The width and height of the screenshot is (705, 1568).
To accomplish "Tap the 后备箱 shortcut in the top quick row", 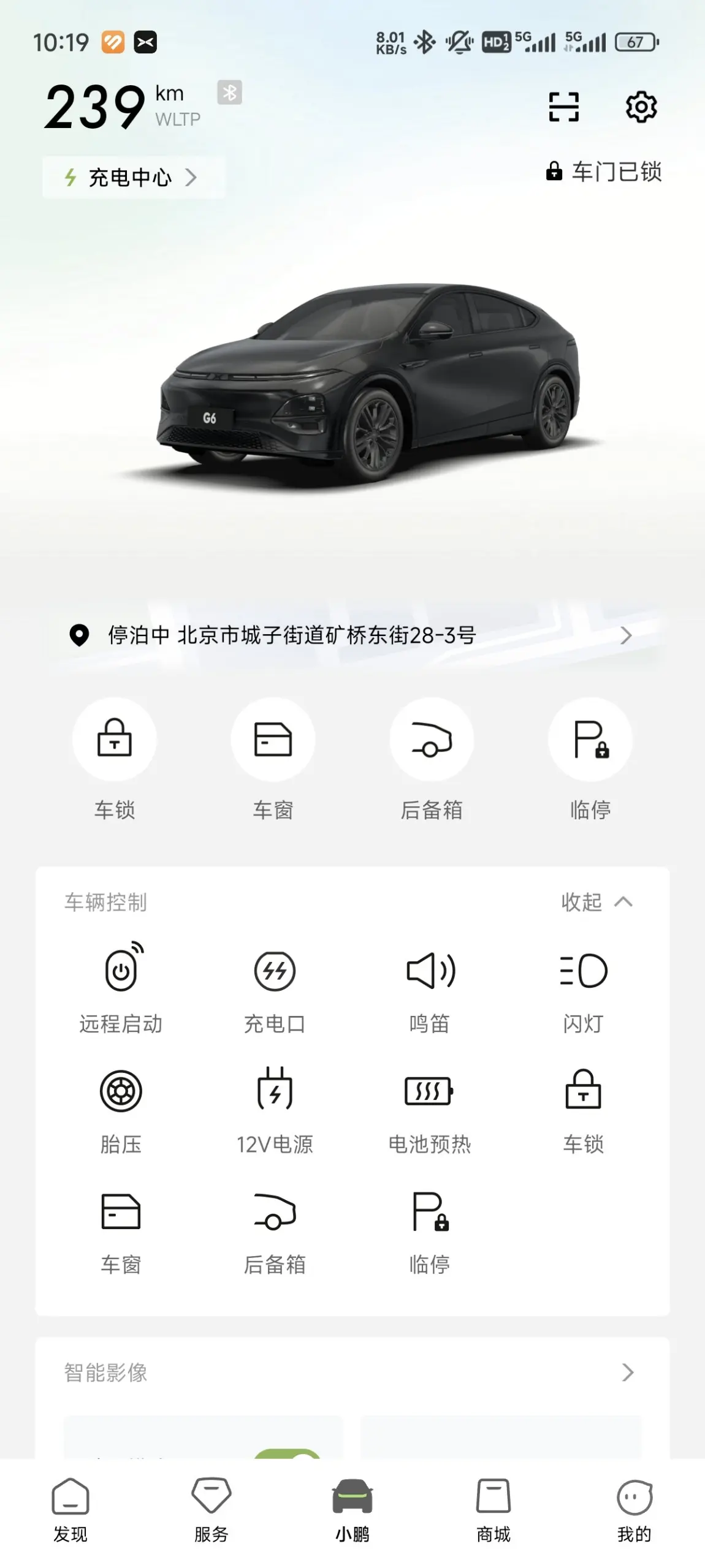I will (x=432, y=759).
